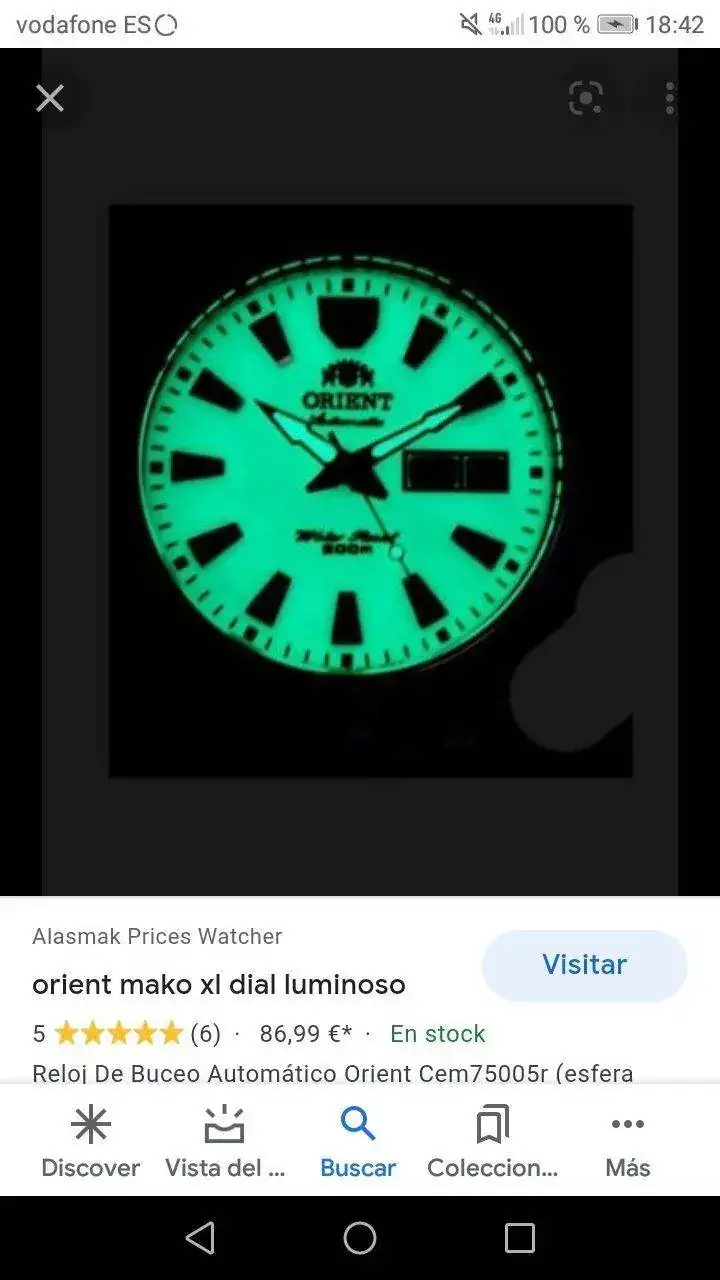Select the Buscar tab
Image resolution: width=720 pixels, height=1280 pixels.
tap(358, 1141)
